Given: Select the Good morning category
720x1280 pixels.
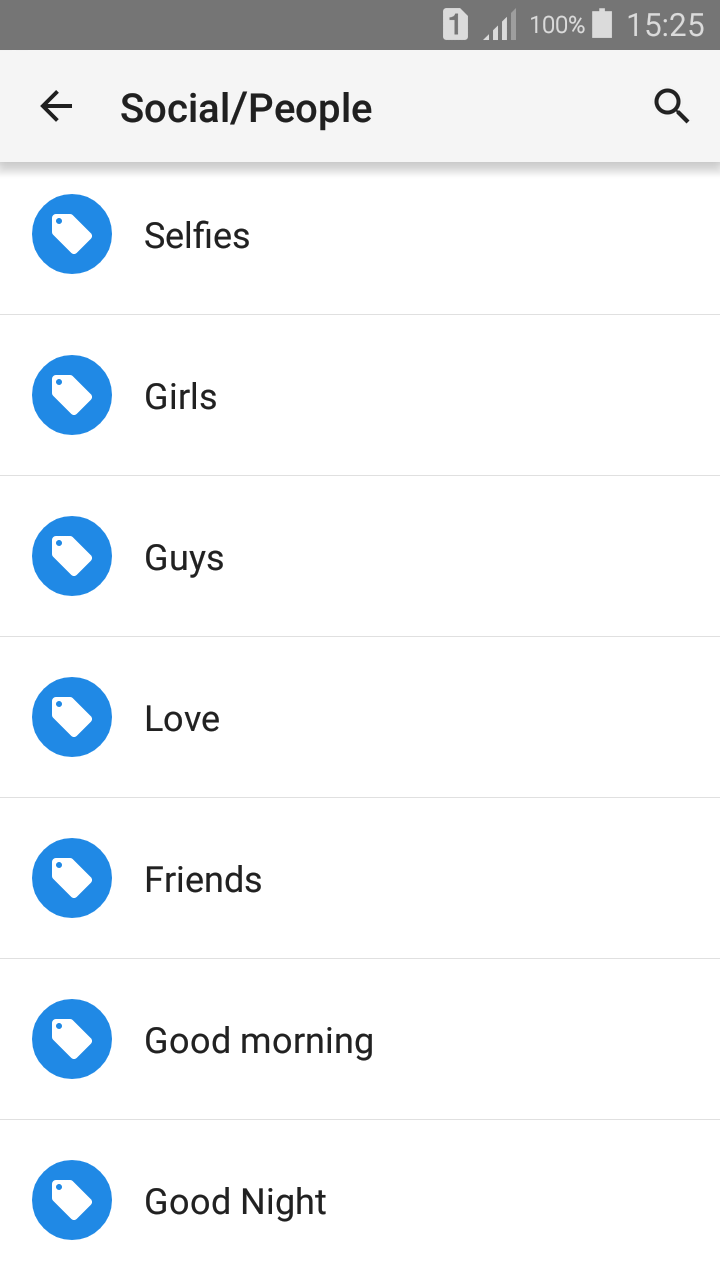Looking at the screenshot, I should [x=259, y=1041].
